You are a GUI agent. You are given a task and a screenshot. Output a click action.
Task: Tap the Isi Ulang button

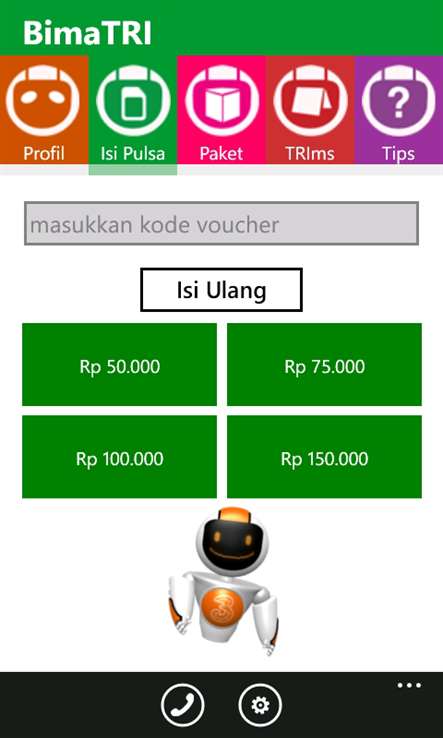[x=221, y=290]
